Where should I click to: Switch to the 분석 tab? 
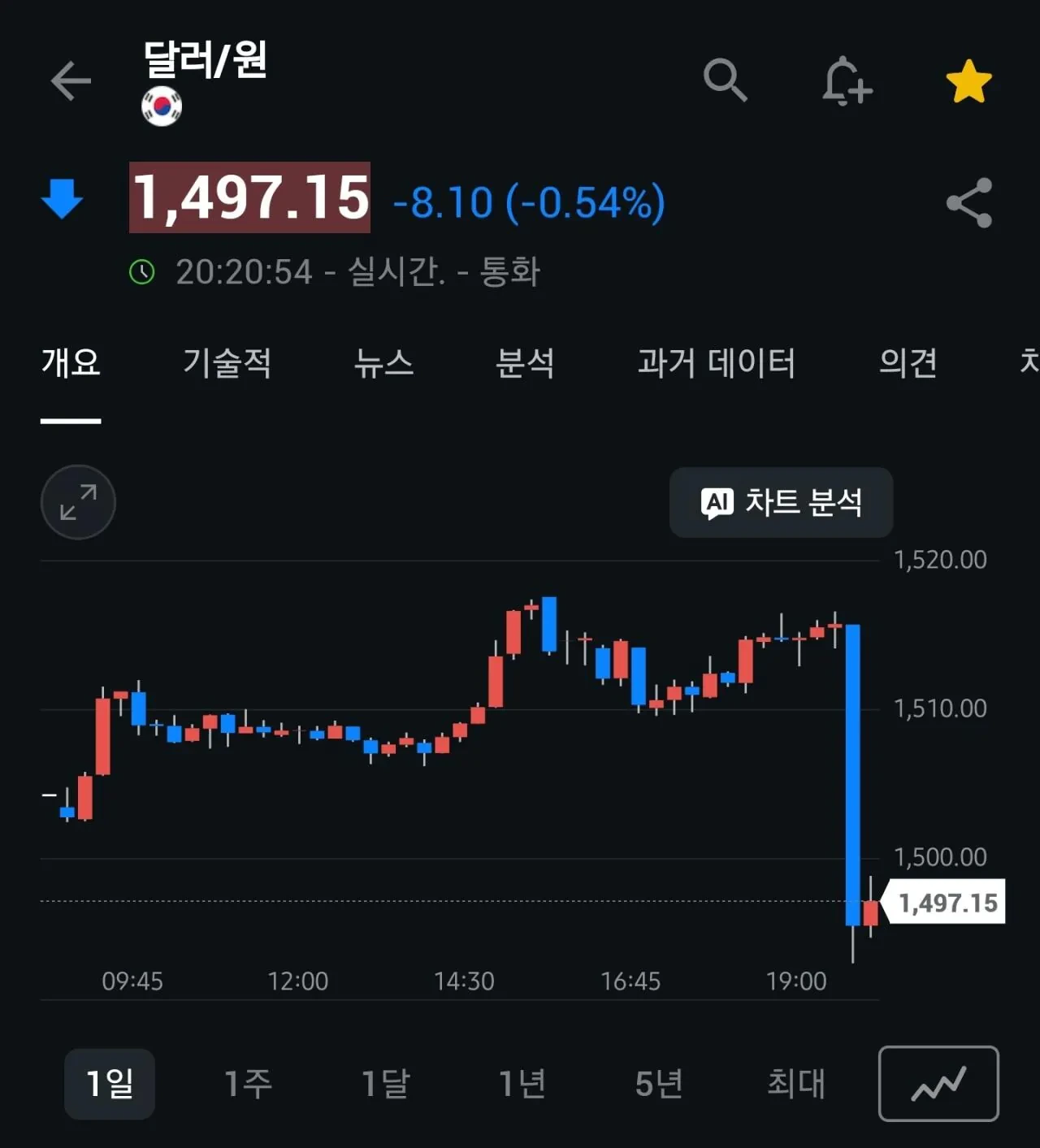click(525, 362)
